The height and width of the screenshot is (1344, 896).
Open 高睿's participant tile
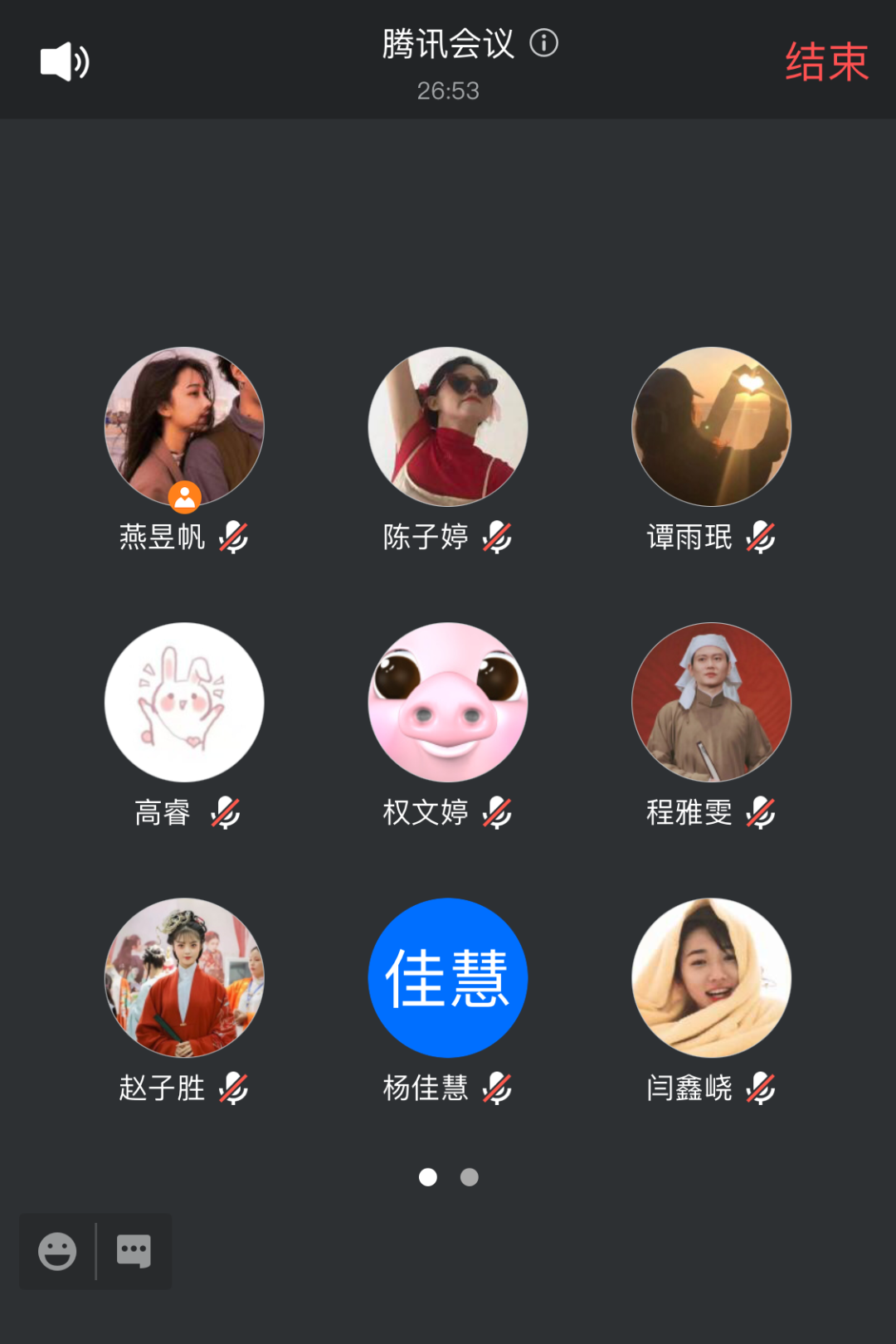click(184, 702)
